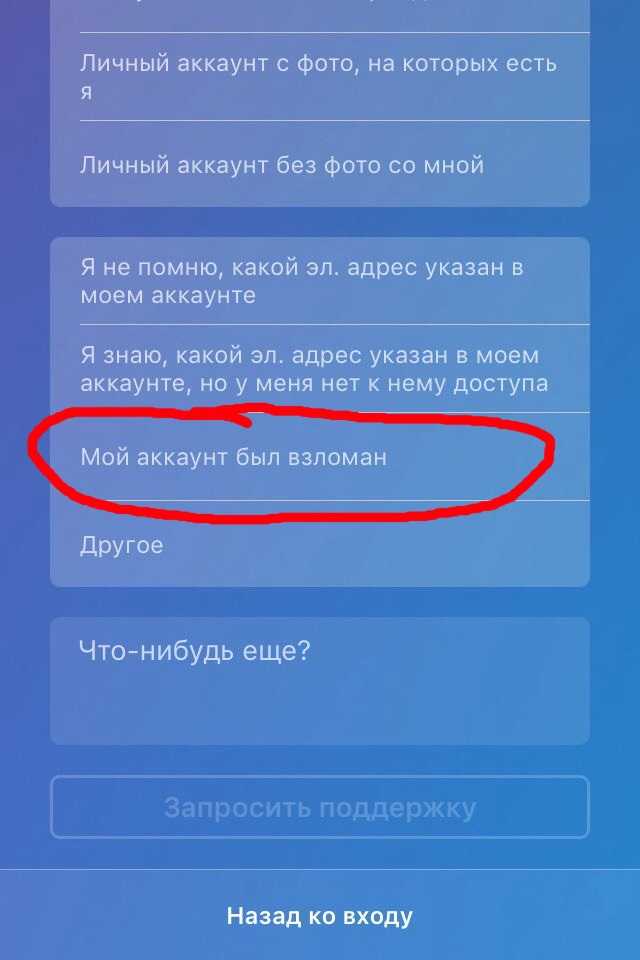Choose 'Я знаю, какой эл. адрес... нет доступа'
The width and height of the screenshot is (640, 960).
[320, 369]
